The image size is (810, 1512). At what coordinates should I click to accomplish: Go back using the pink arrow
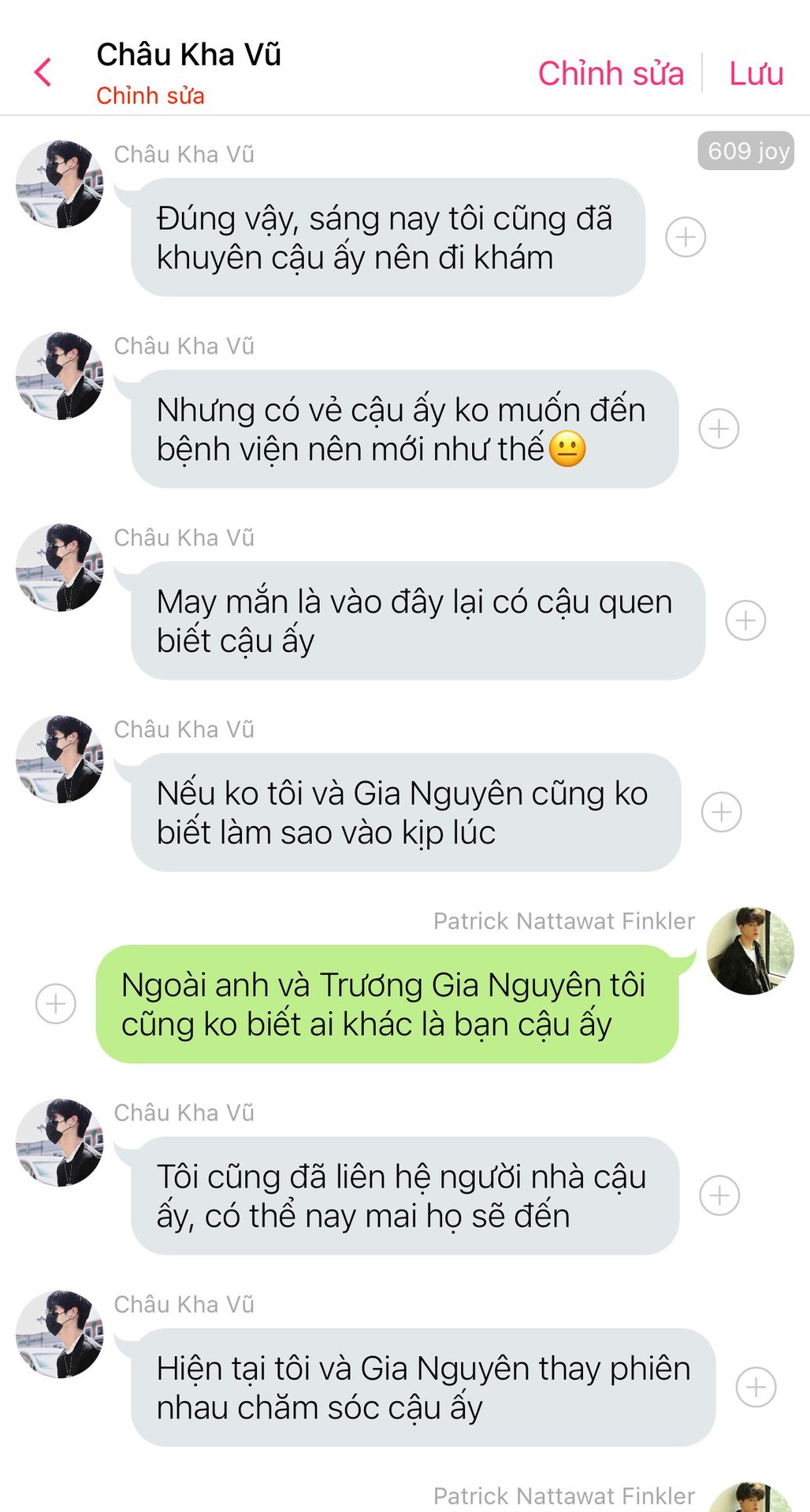[x=43, y=72]
